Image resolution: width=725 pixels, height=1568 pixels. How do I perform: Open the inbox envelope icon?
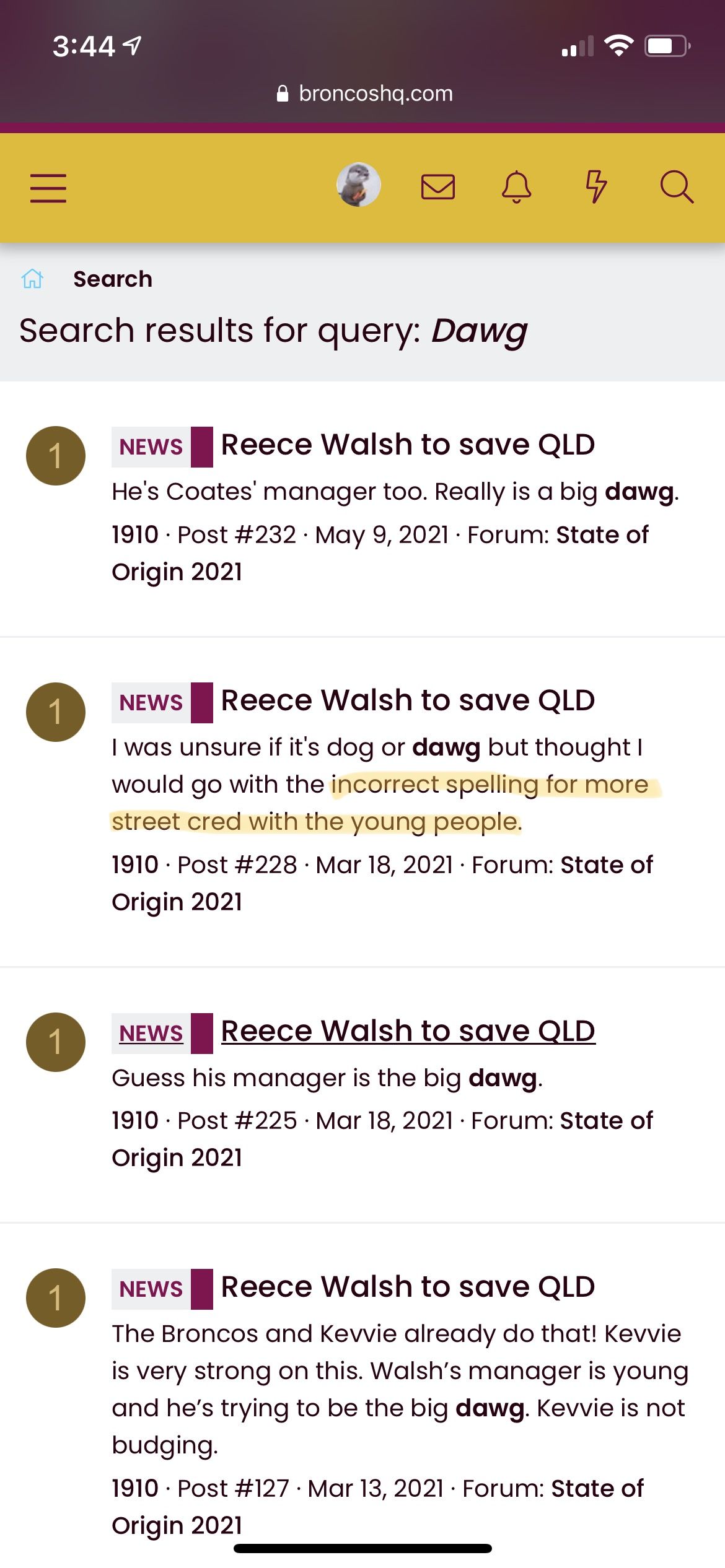pyautogui.click(x=438, y=186)
